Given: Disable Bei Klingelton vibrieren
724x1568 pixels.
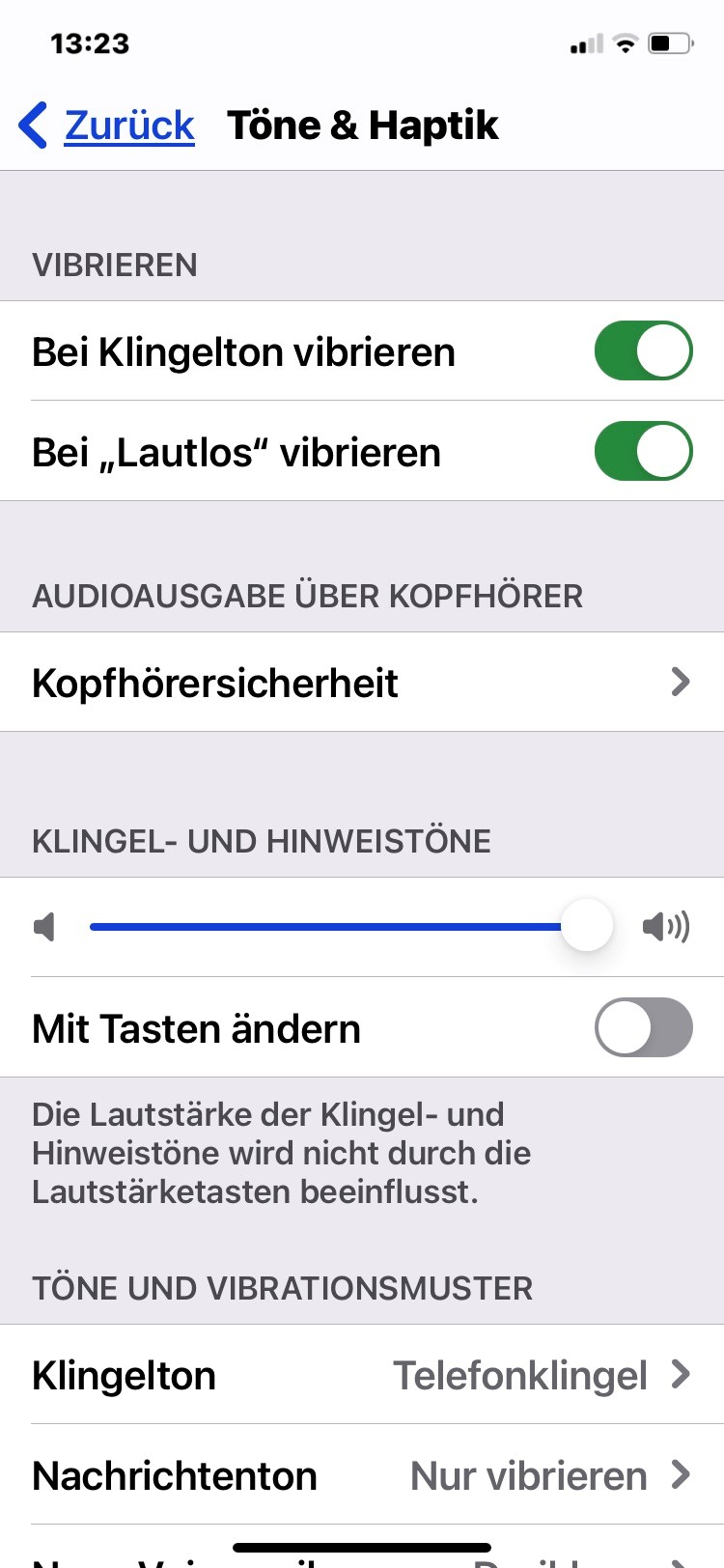Looking at the screenshot, I should (x=643, y=350).
